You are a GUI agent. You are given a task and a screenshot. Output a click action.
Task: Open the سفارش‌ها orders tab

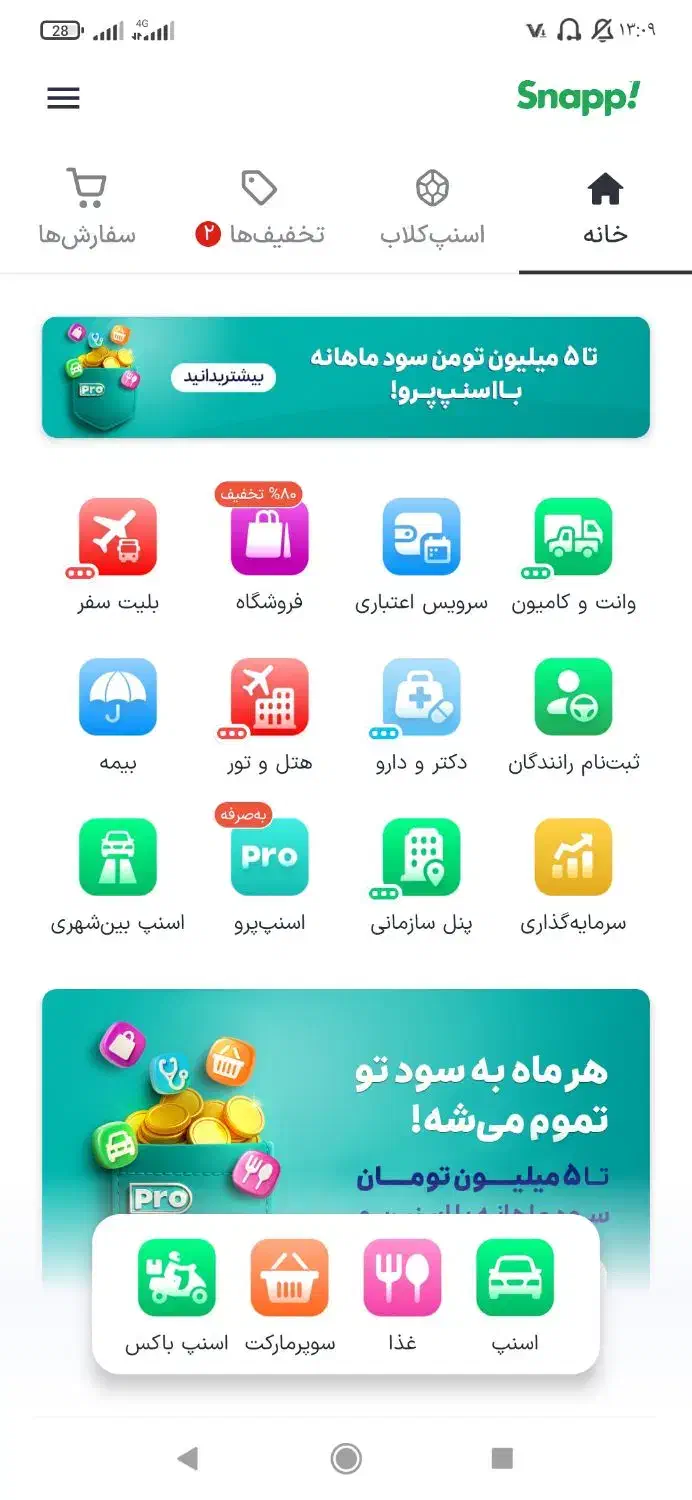pyautogui.click(x=87, y=208)
